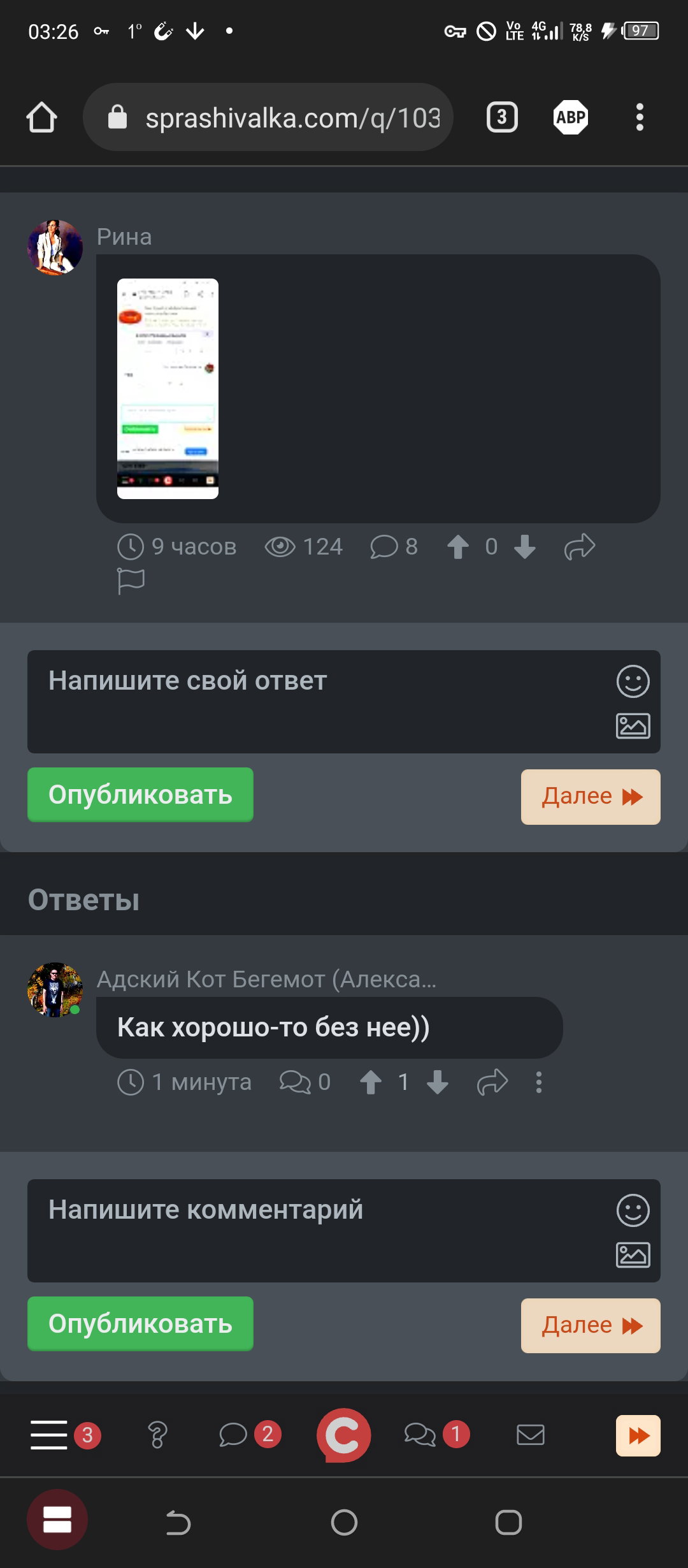Viewport: 688px width, 1568px height.
Task: Open Chrome's tab switcher showing 3 tabs
Action: coord(502,117)
